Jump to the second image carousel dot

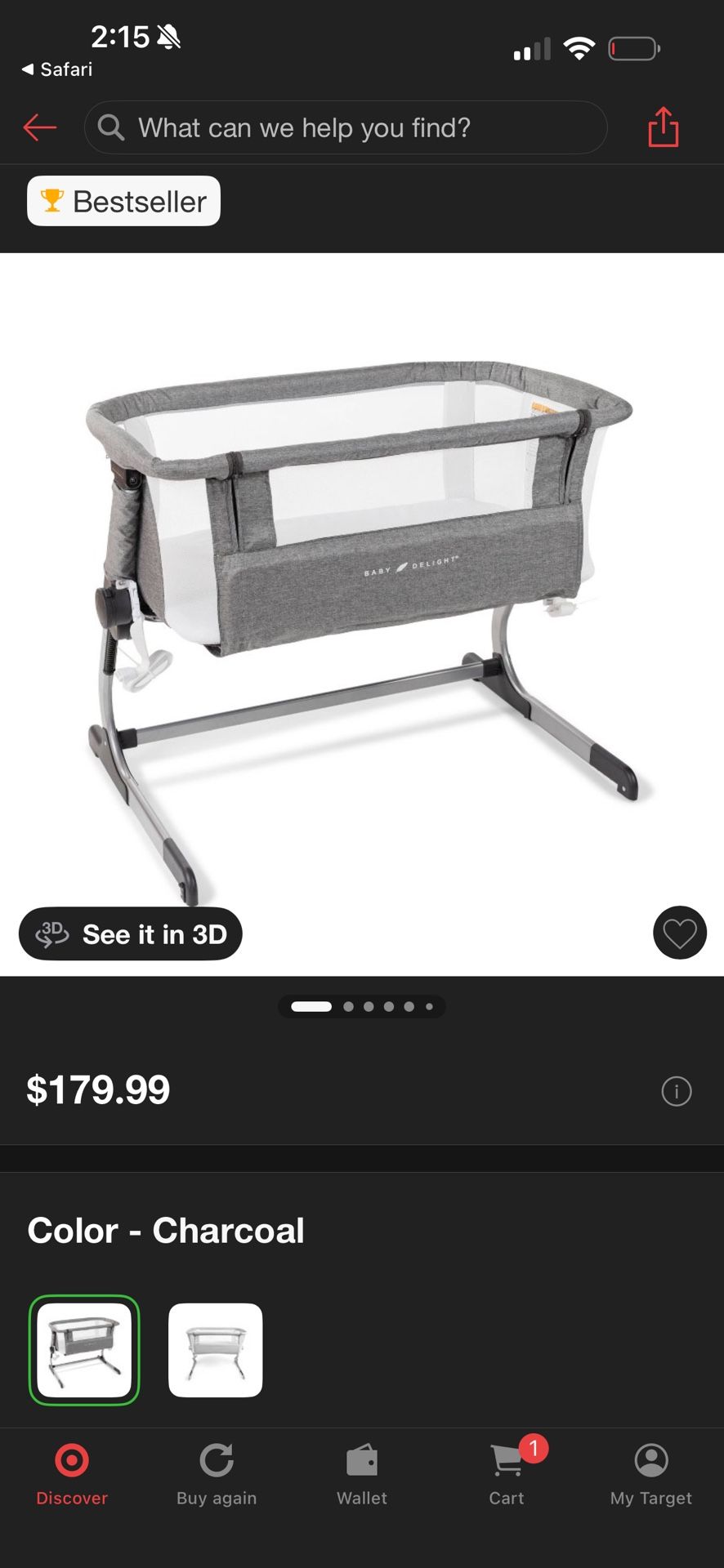coord(348,1007)
